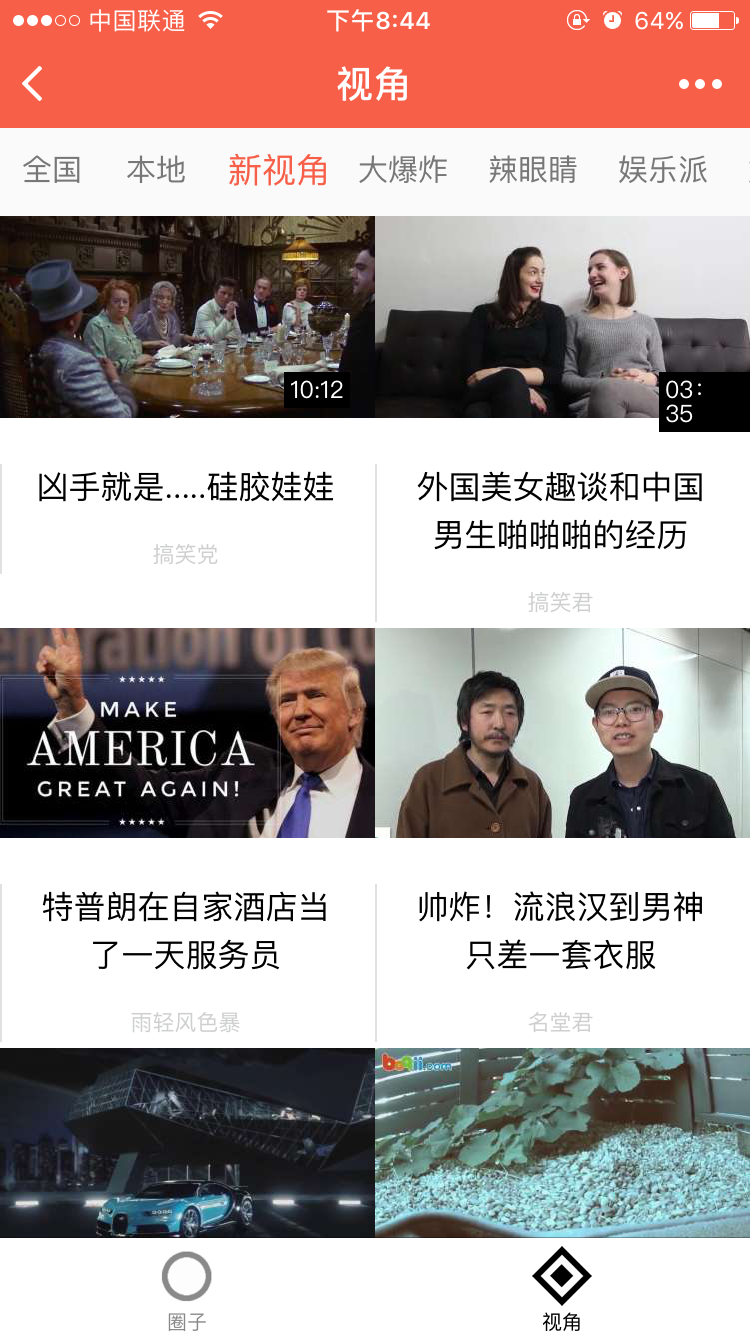Open the video 外国美女趣谈和中国男生啪啪啪的经历
This screenshot has width=750, height=1334.
pyautogui.click(x=562, y=318)
